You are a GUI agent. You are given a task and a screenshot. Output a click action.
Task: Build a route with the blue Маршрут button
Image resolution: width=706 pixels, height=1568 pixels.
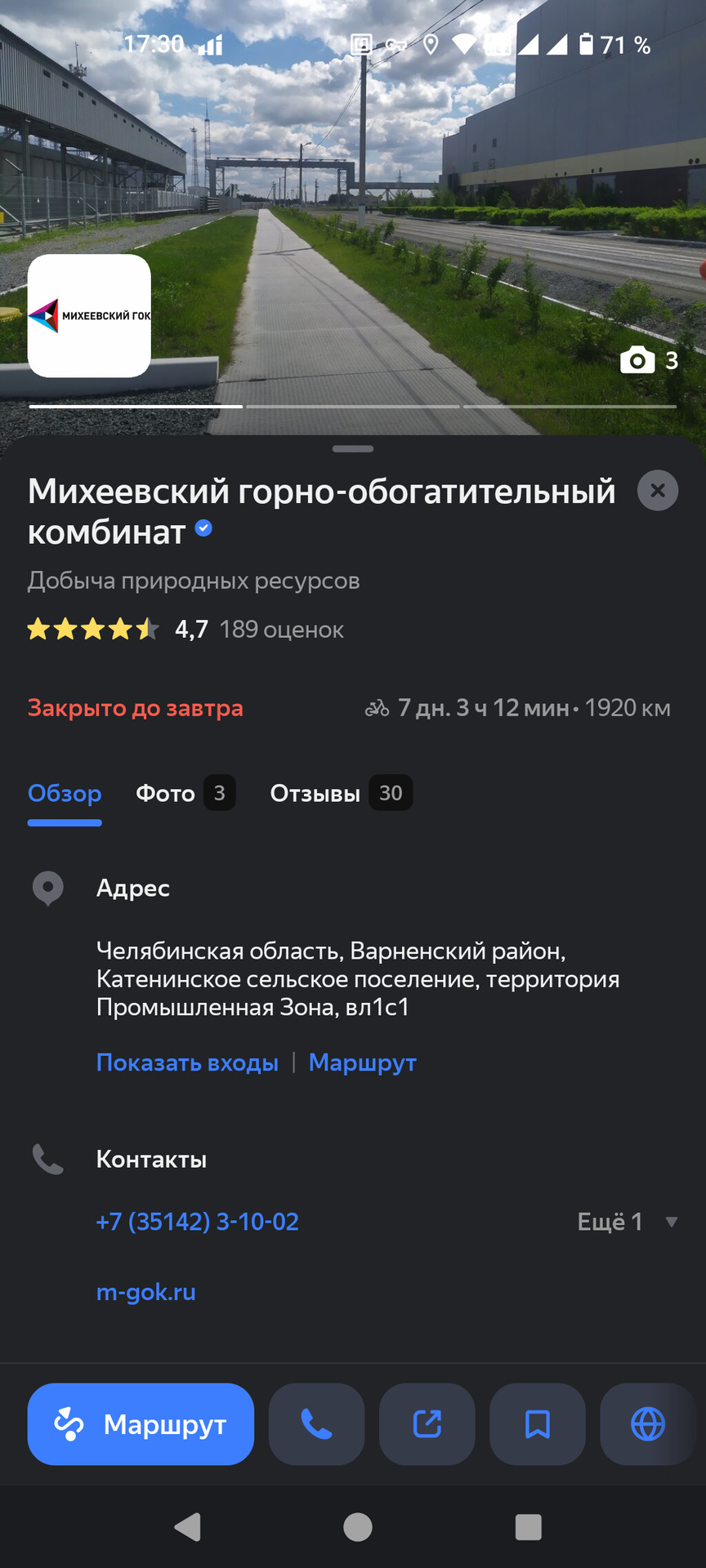pos(141,1424)
